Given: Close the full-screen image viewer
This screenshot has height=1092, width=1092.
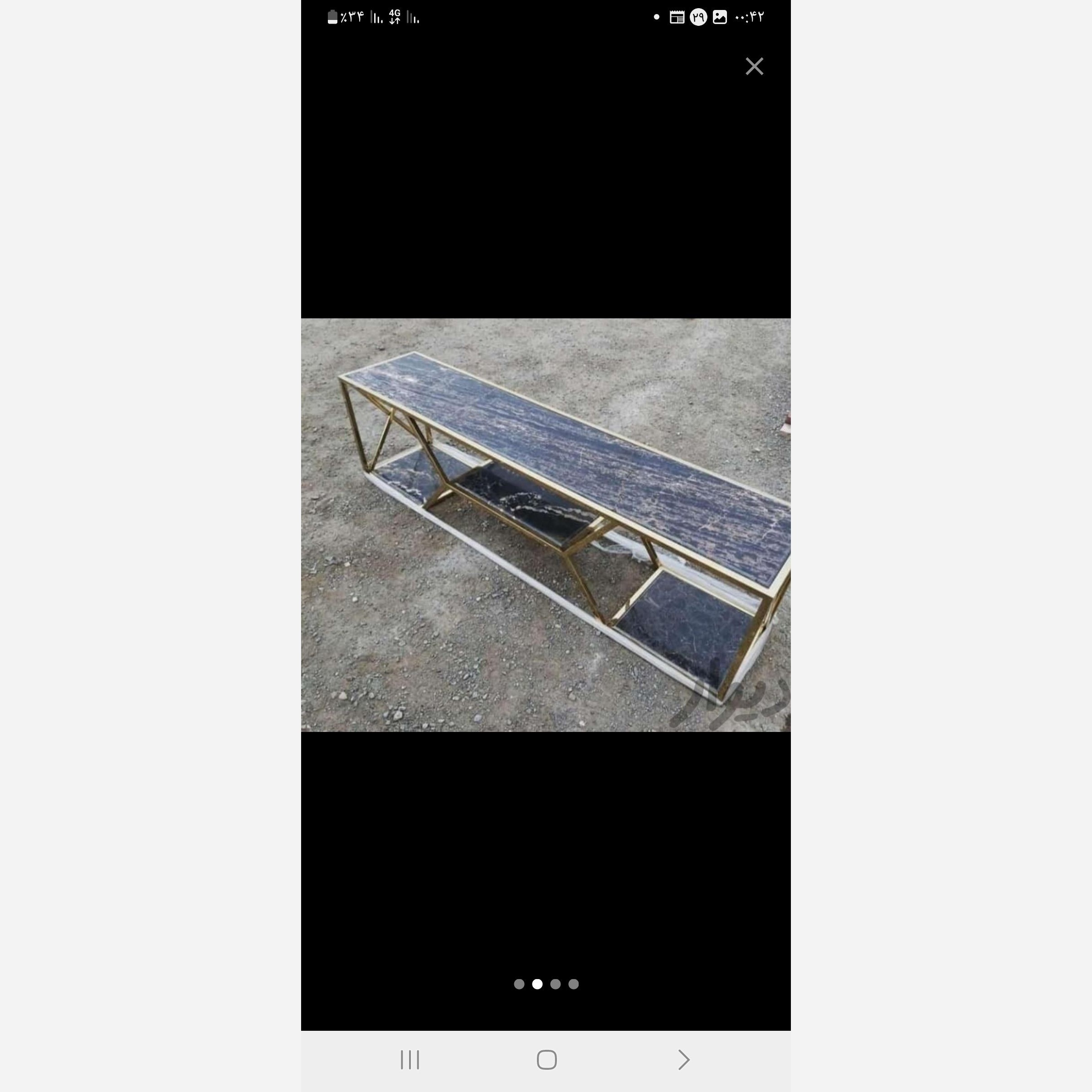Looking at the screenshot, I should click(754, 67).
